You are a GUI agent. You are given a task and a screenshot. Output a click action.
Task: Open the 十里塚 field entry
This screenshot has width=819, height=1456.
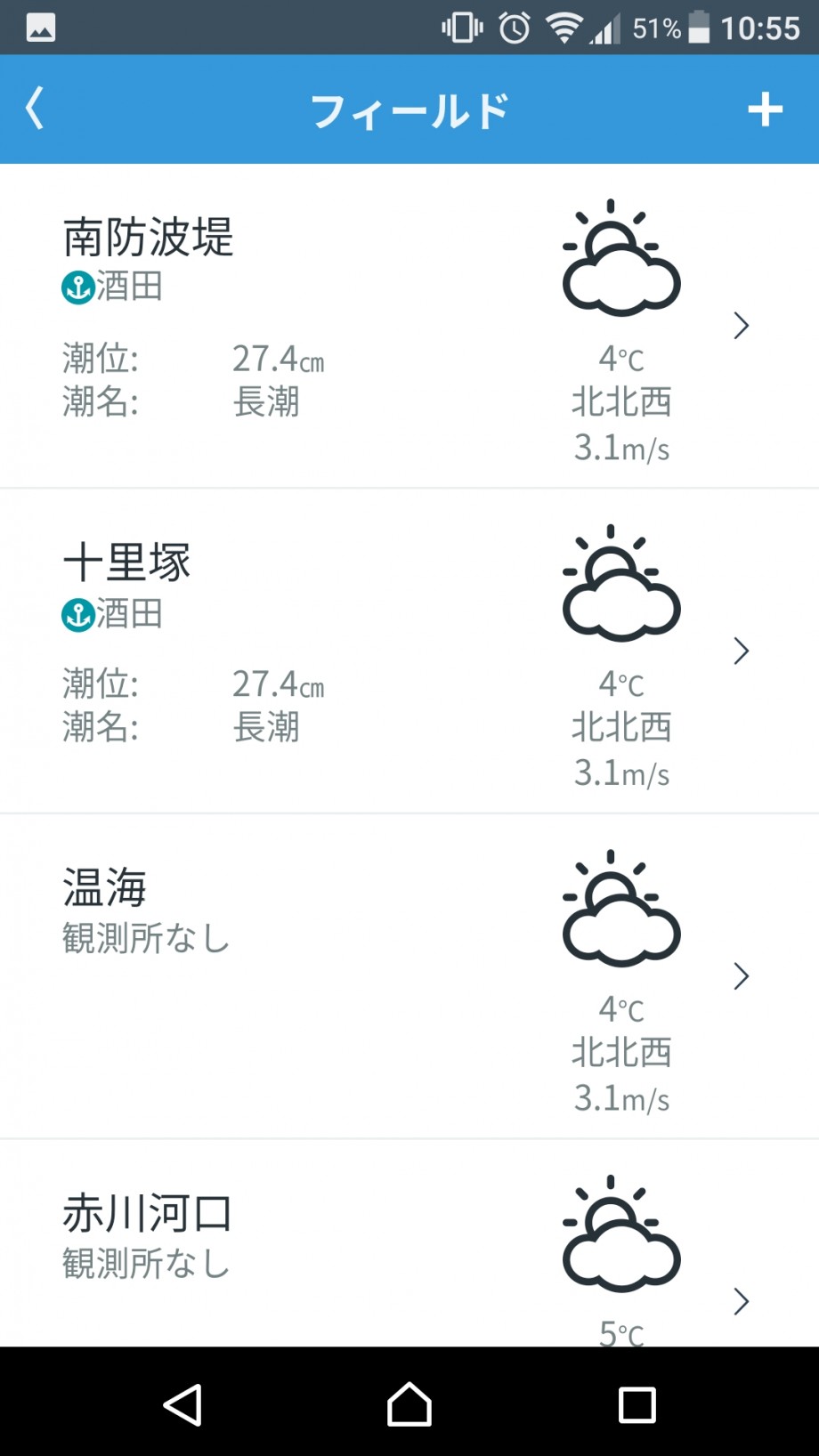409,651
